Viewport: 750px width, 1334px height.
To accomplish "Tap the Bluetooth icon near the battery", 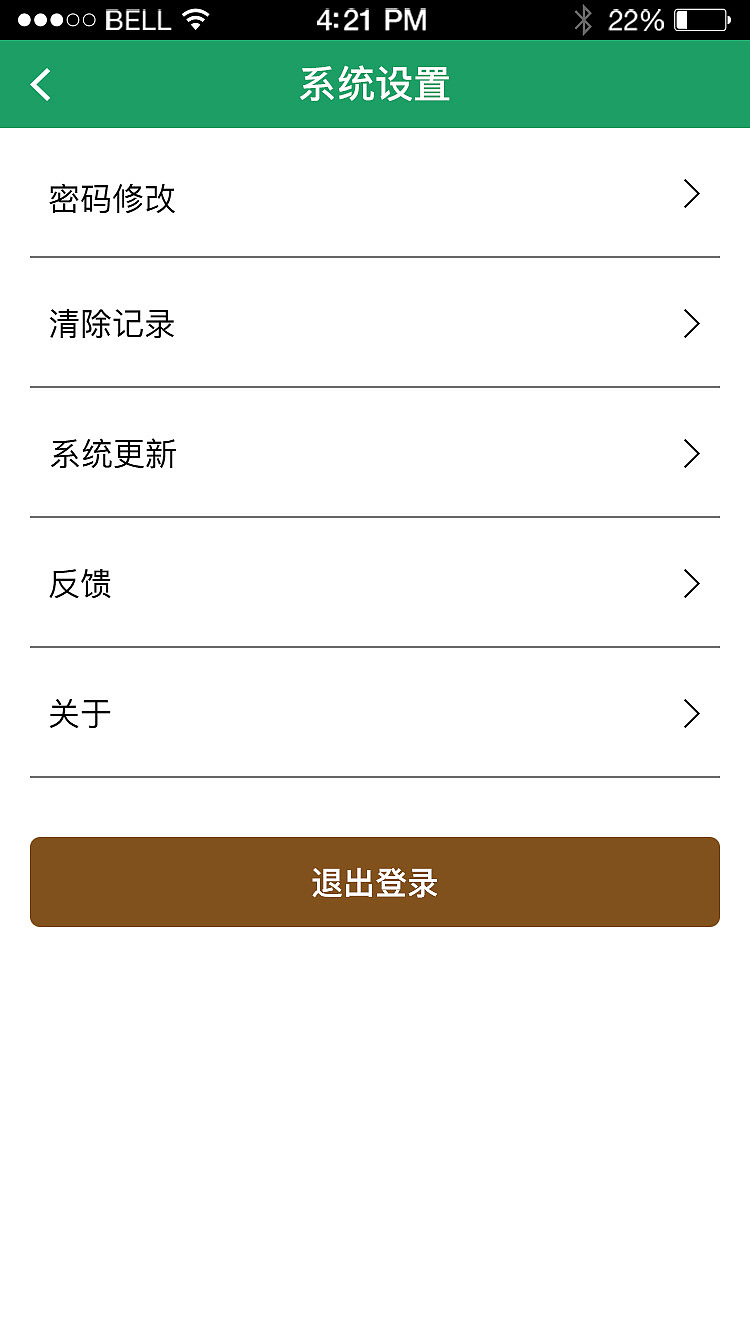I will coord(582,18).
